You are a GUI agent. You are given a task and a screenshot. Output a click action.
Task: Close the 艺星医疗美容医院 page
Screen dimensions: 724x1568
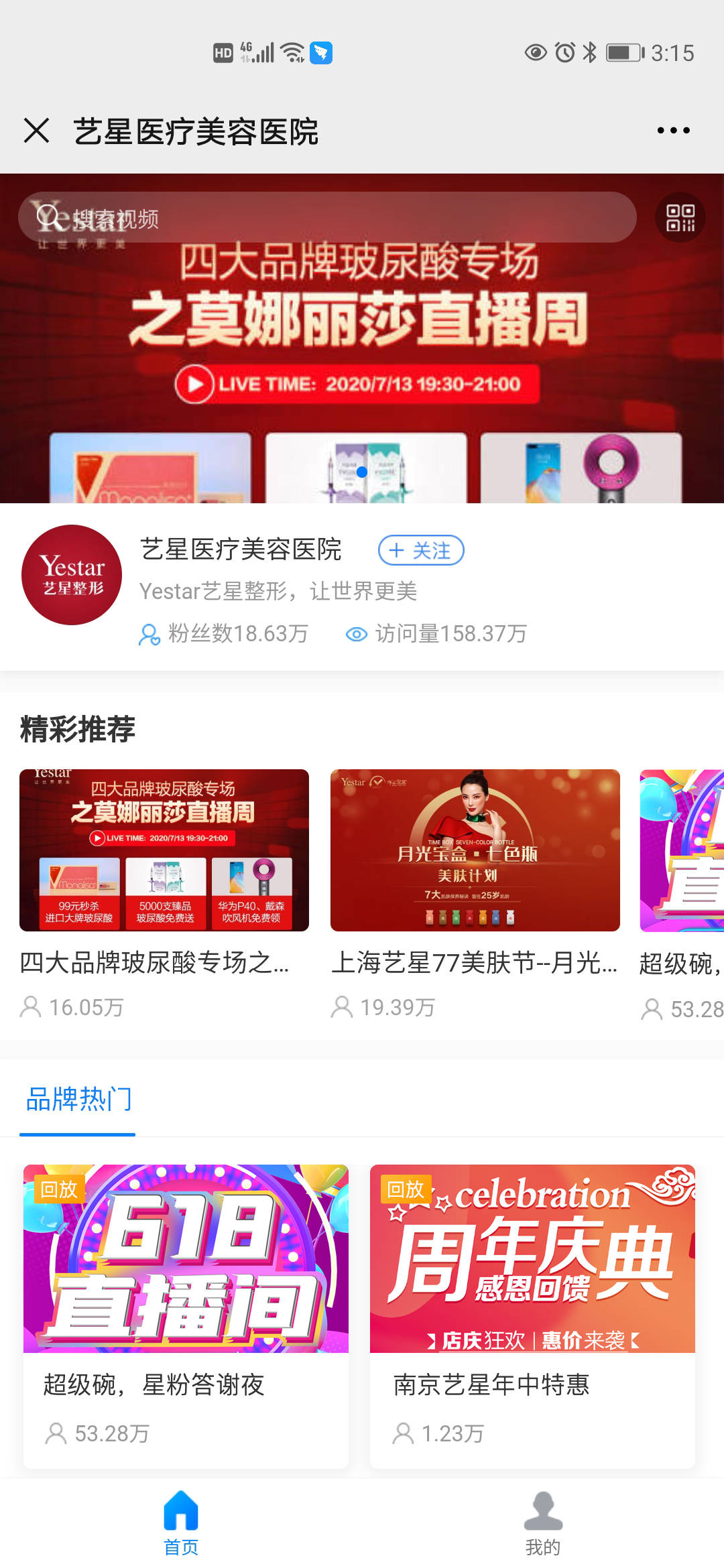37,131
